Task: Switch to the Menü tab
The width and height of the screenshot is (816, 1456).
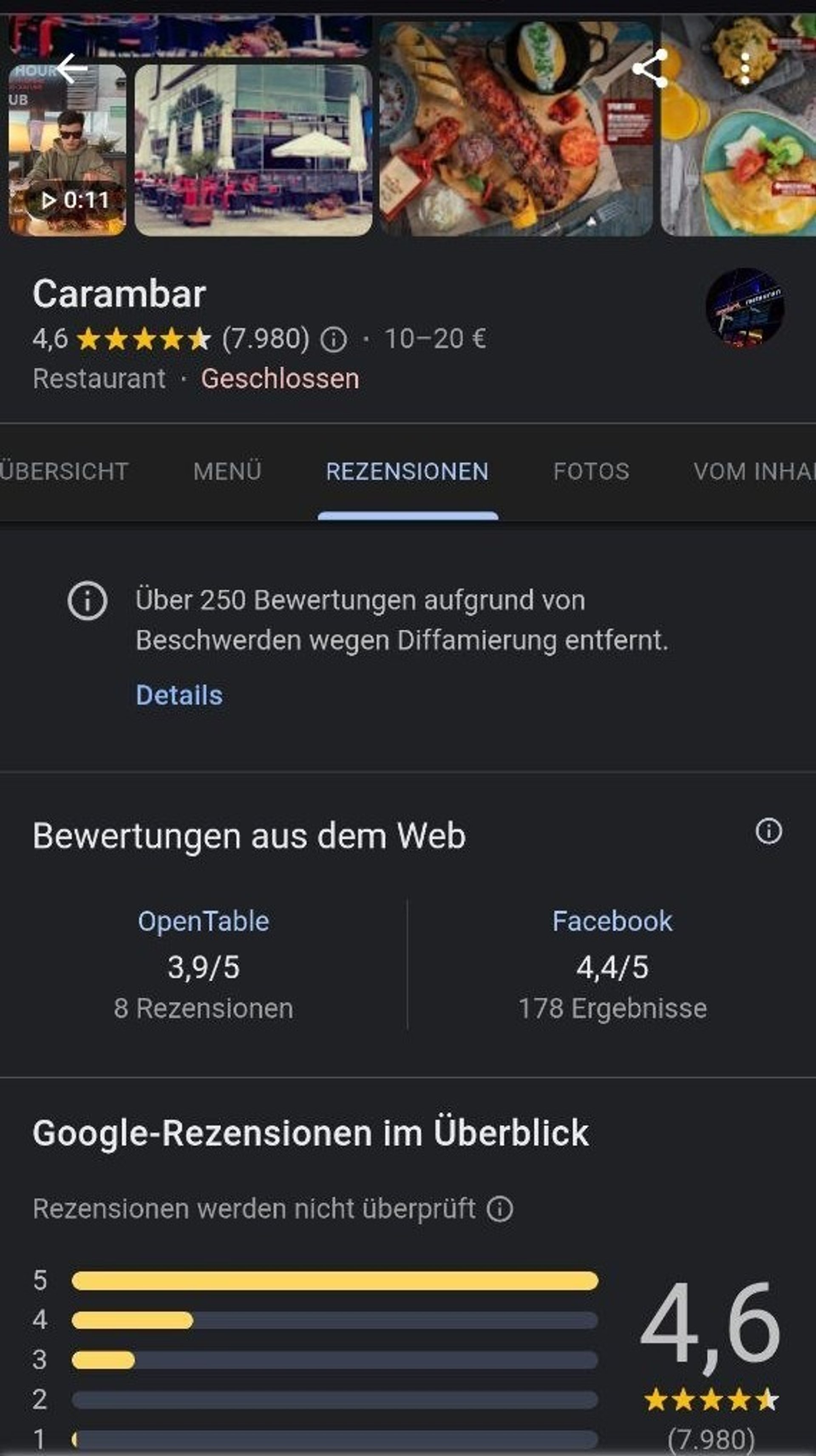Action: coord(227,471)
